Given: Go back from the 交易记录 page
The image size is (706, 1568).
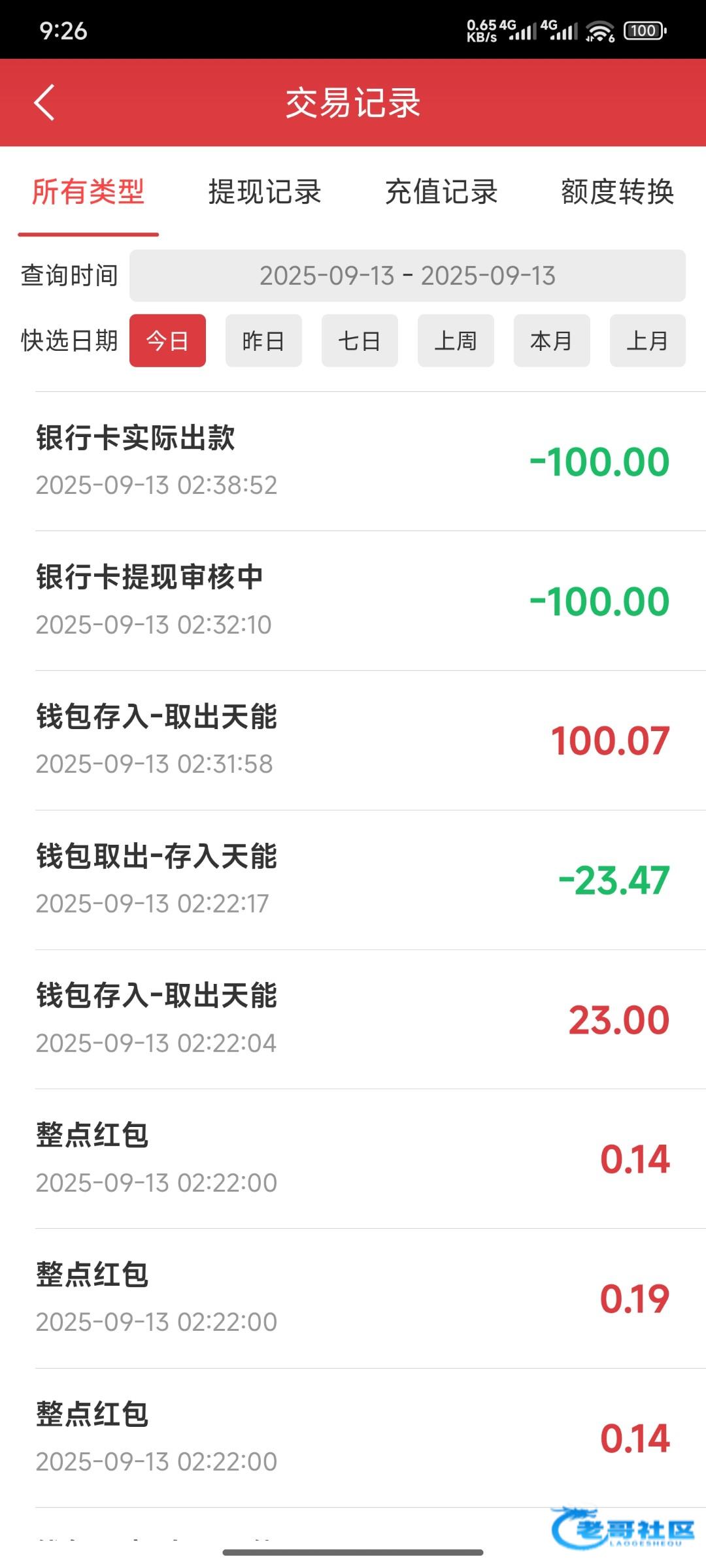Looking at the screenshot, I should [x=44, y=103].
